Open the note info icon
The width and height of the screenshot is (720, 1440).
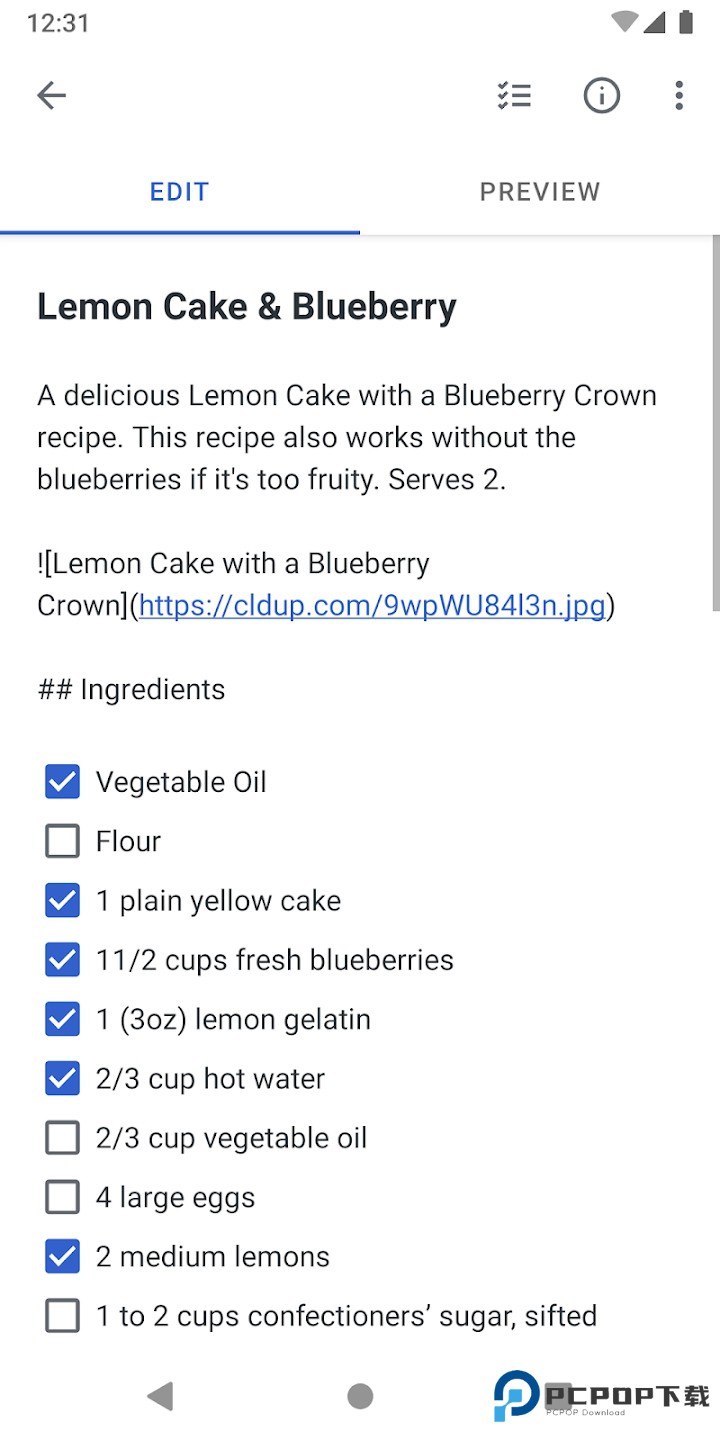601,96
